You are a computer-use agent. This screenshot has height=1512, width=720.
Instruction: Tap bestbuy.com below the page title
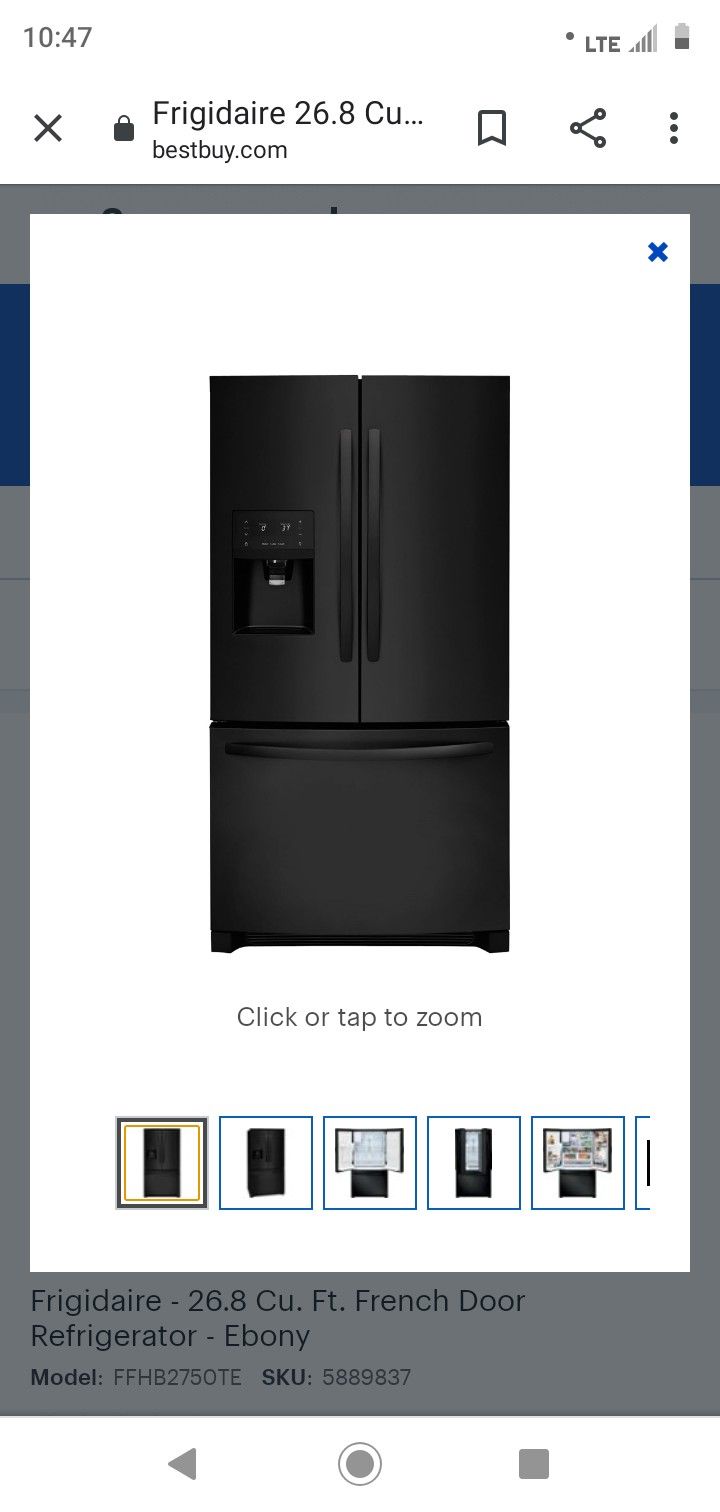[x=219, y=150]
